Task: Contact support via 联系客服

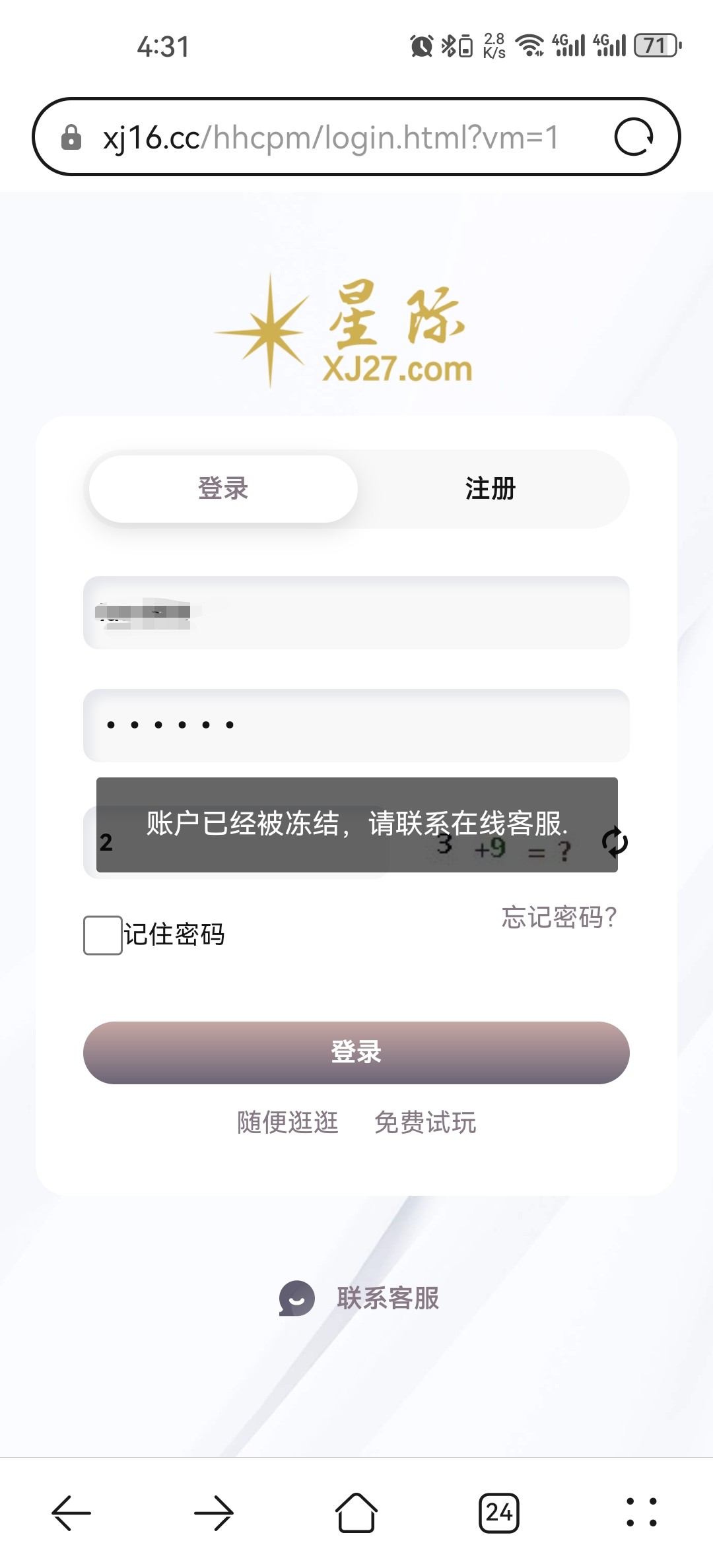Action: 359,1298
